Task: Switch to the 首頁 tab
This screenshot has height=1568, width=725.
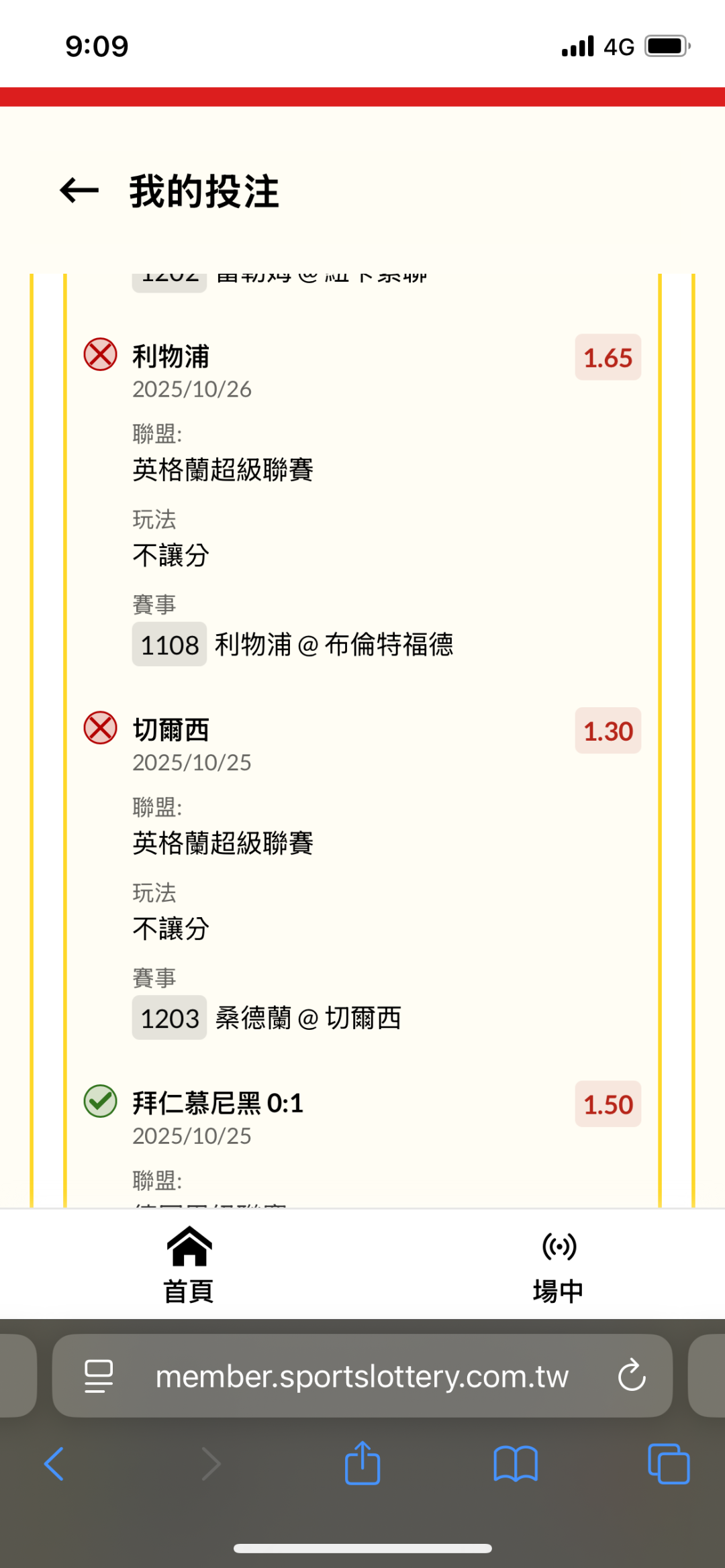Action: pos(189,1264)
